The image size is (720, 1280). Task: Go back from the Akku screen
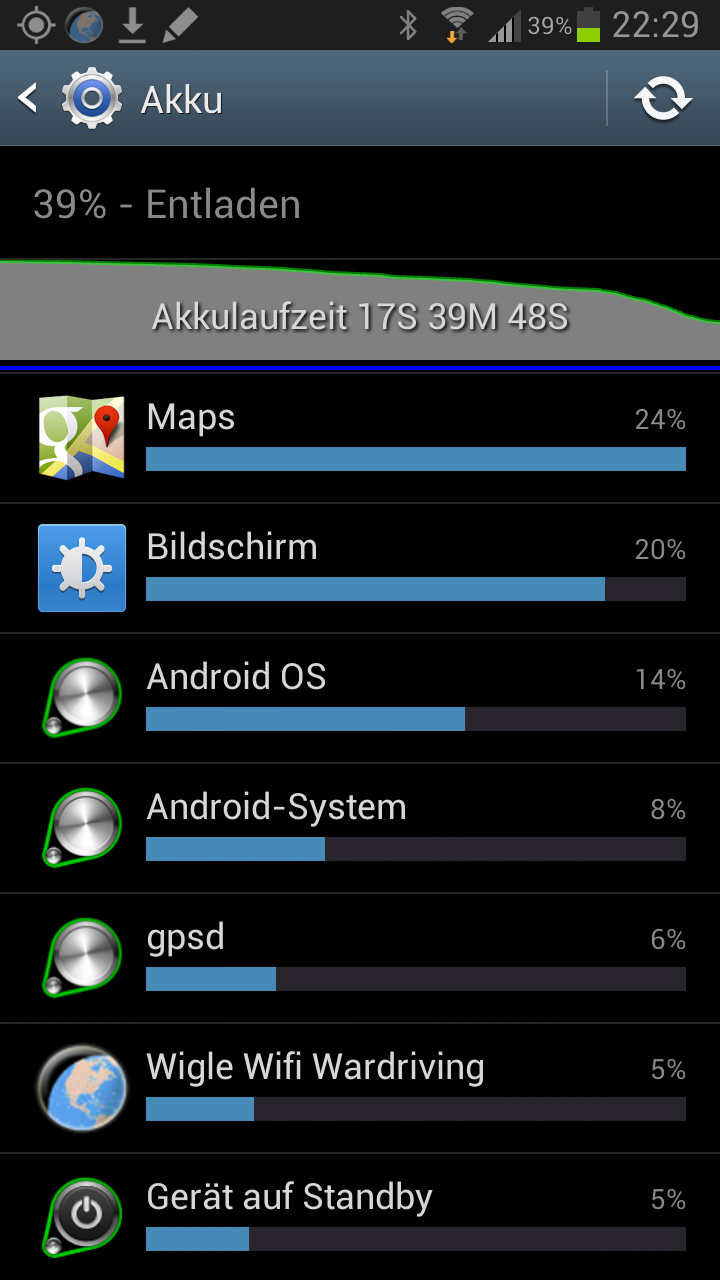[x=30, y=98]
